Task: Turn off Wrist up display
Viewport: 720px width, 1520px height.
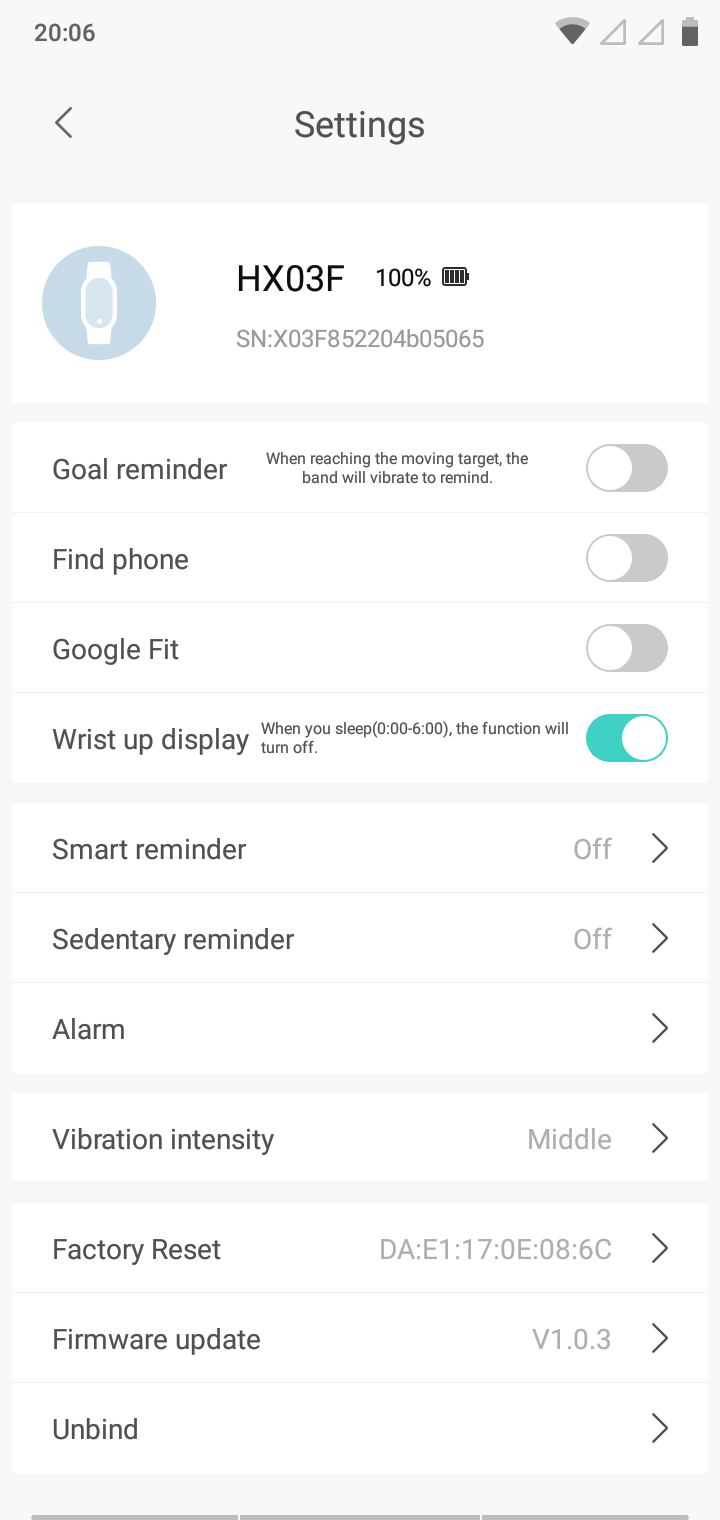Action: click(x=626, y=739)
